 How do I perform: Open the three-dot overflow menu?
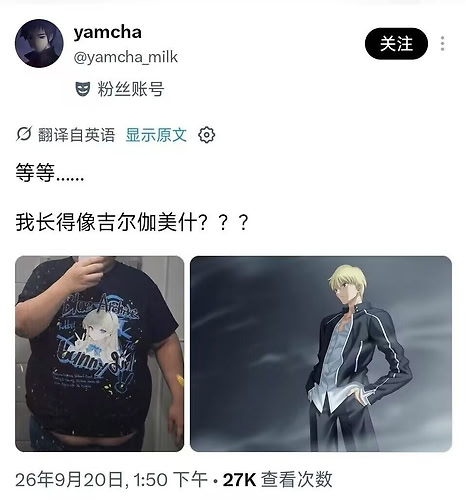[x=442, y=44]
